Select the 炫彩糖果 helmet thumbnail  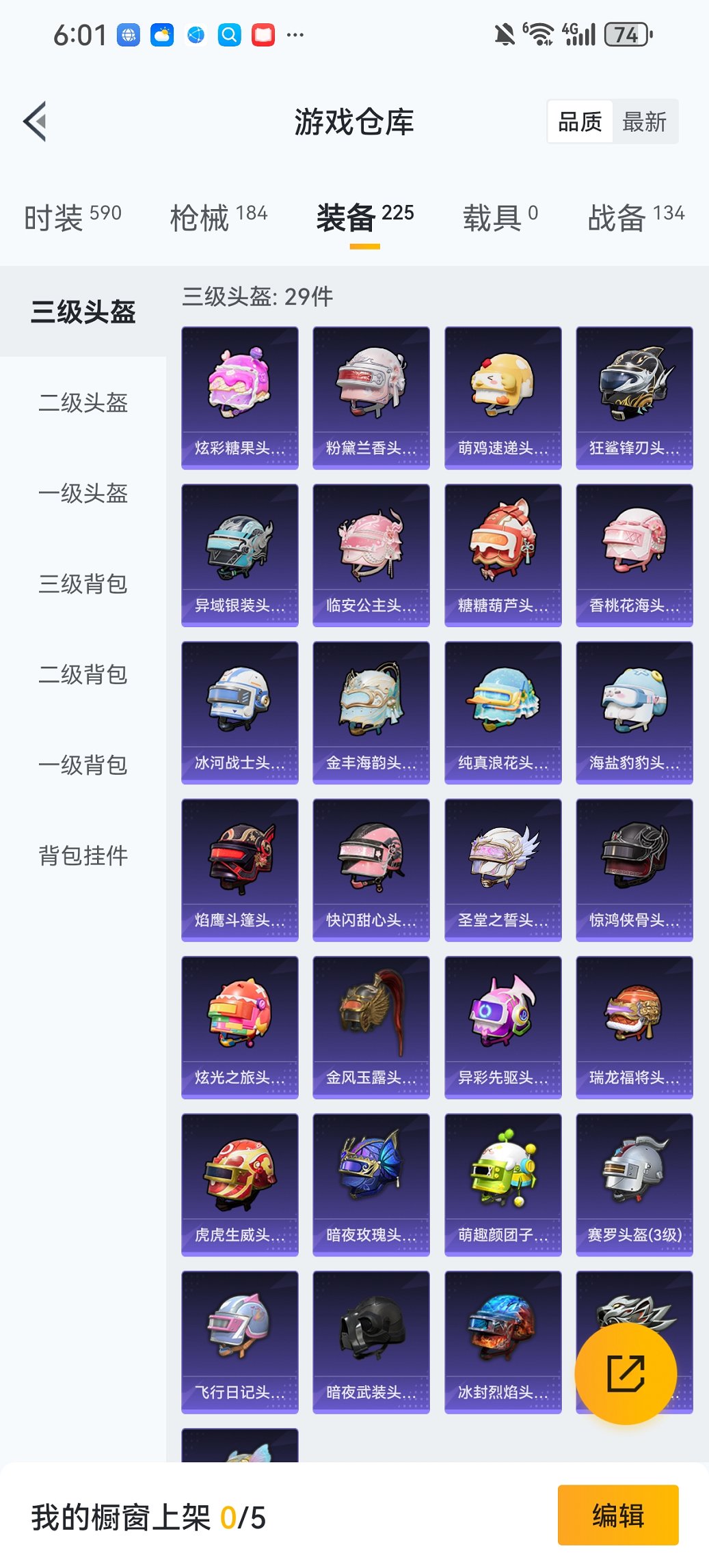pyautogui.click(x=239, y=396)
